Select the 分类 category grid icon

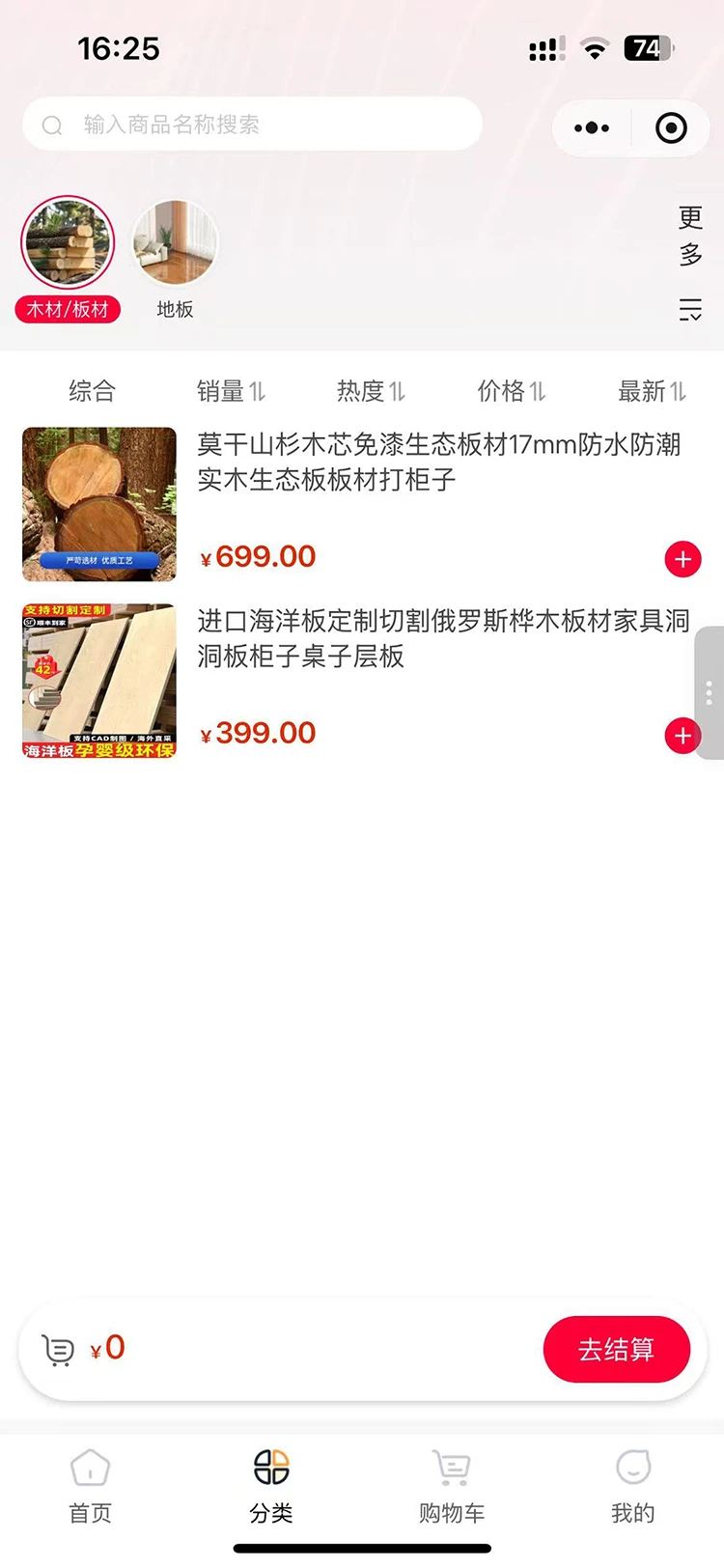[271, 1466]
